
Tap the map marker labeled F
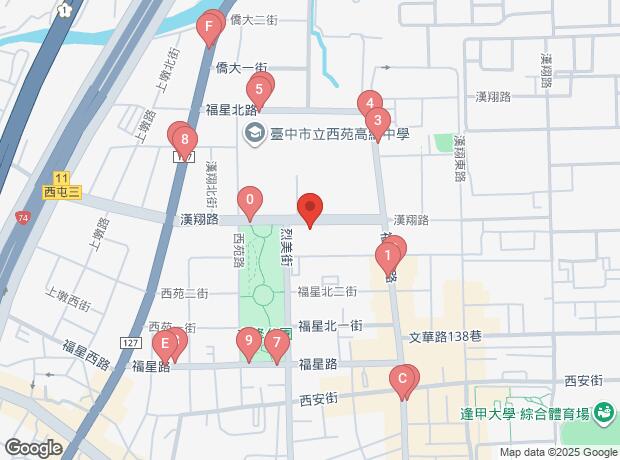(x=209, y=27)
